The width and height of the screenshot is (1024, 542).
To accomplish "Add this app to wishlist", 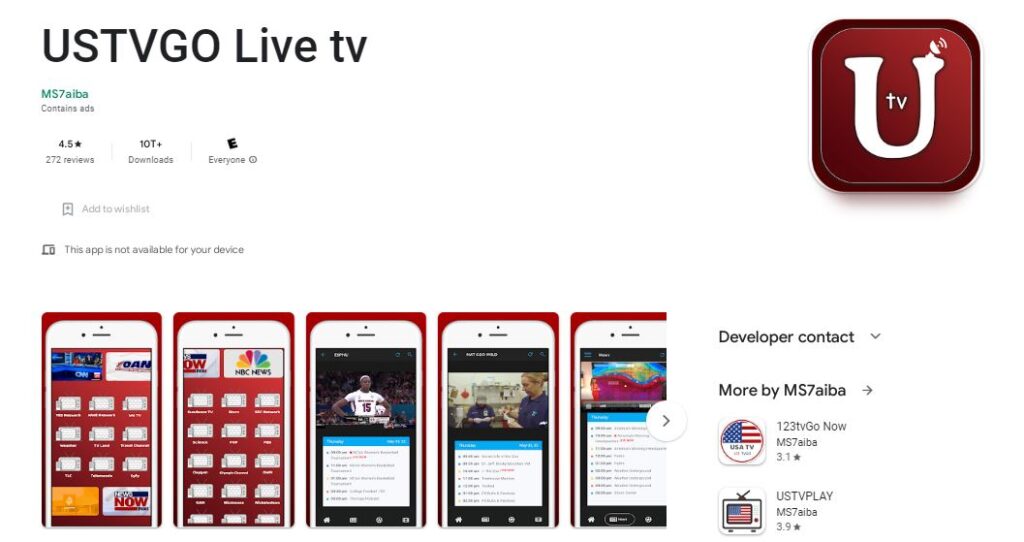I will click(x=106, y=209).
